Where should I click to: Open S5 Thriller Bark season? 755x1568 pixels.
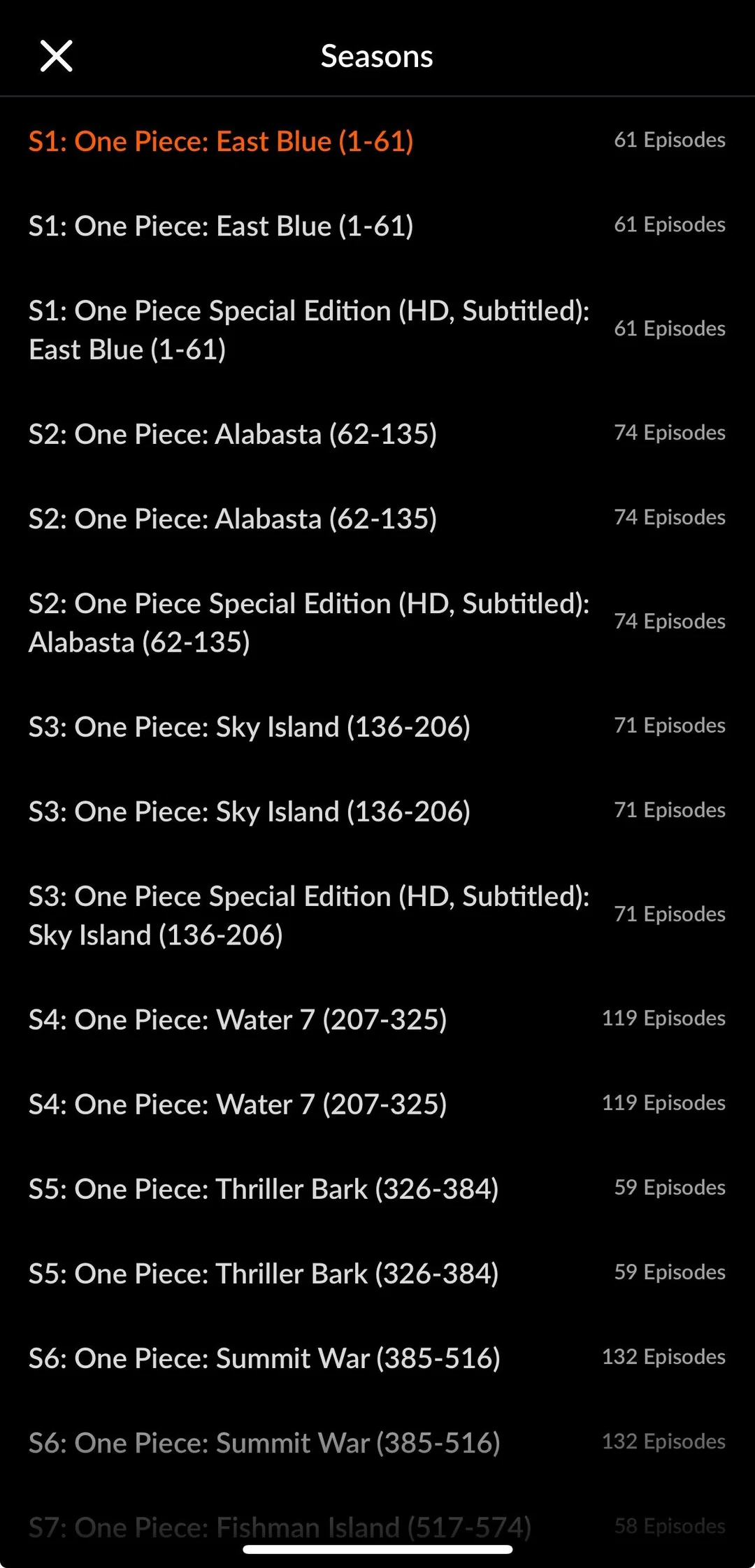tap(264, 1188)
